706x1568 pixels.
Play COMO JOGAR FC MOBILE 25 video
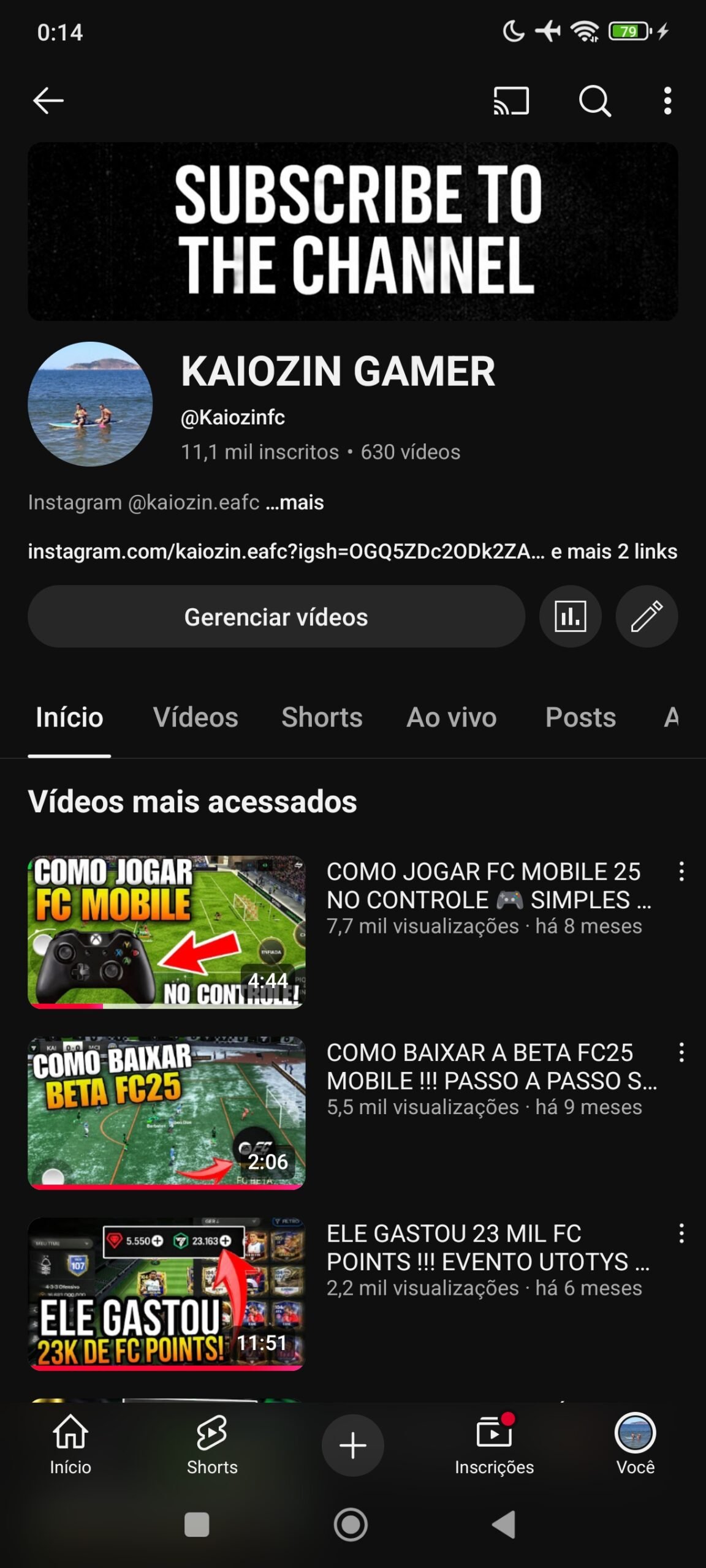pyautogui.click(x=167, y=932)
